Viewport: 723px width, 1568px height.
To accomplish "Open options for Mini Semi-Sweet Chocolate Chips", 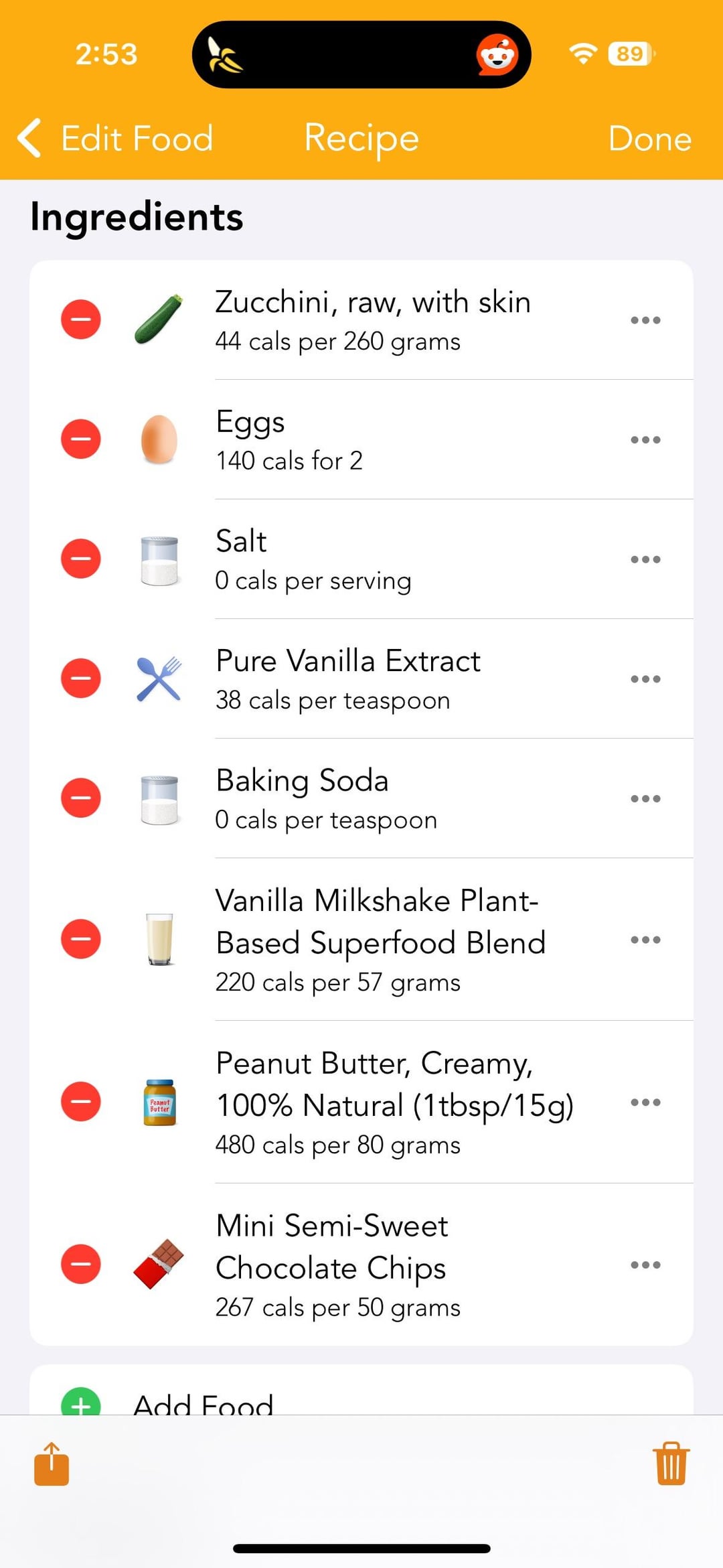I will 645,1265.
